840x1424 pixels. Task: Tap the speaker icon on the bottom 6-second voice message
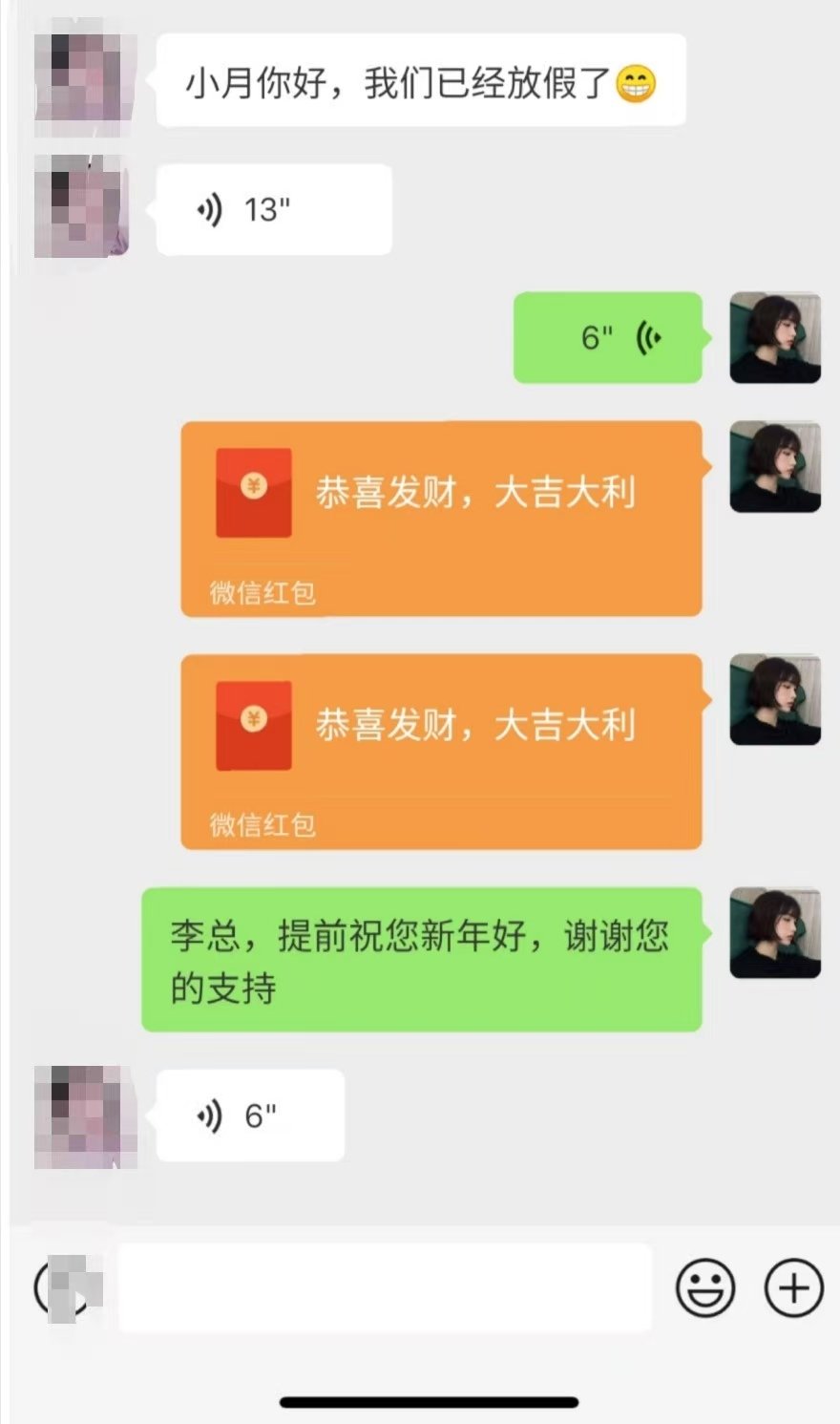click(210, 1114)
